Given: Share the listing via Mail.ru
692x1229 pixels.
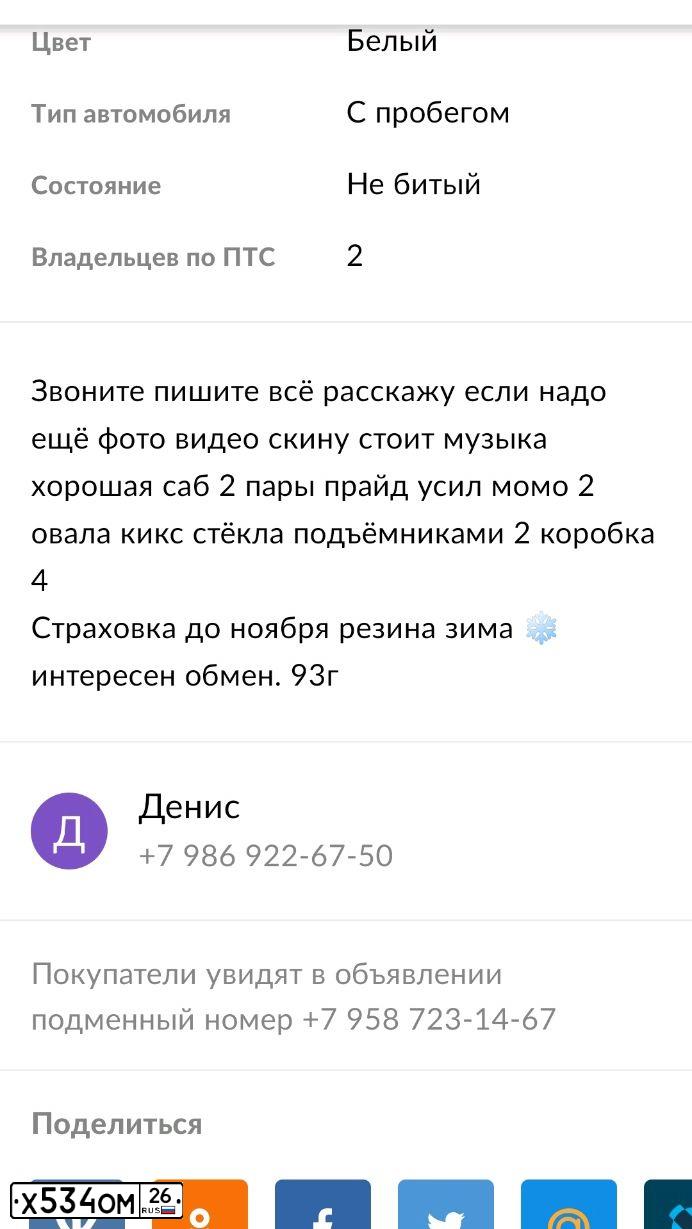Looking at the screenshot, I should 568,1204.
